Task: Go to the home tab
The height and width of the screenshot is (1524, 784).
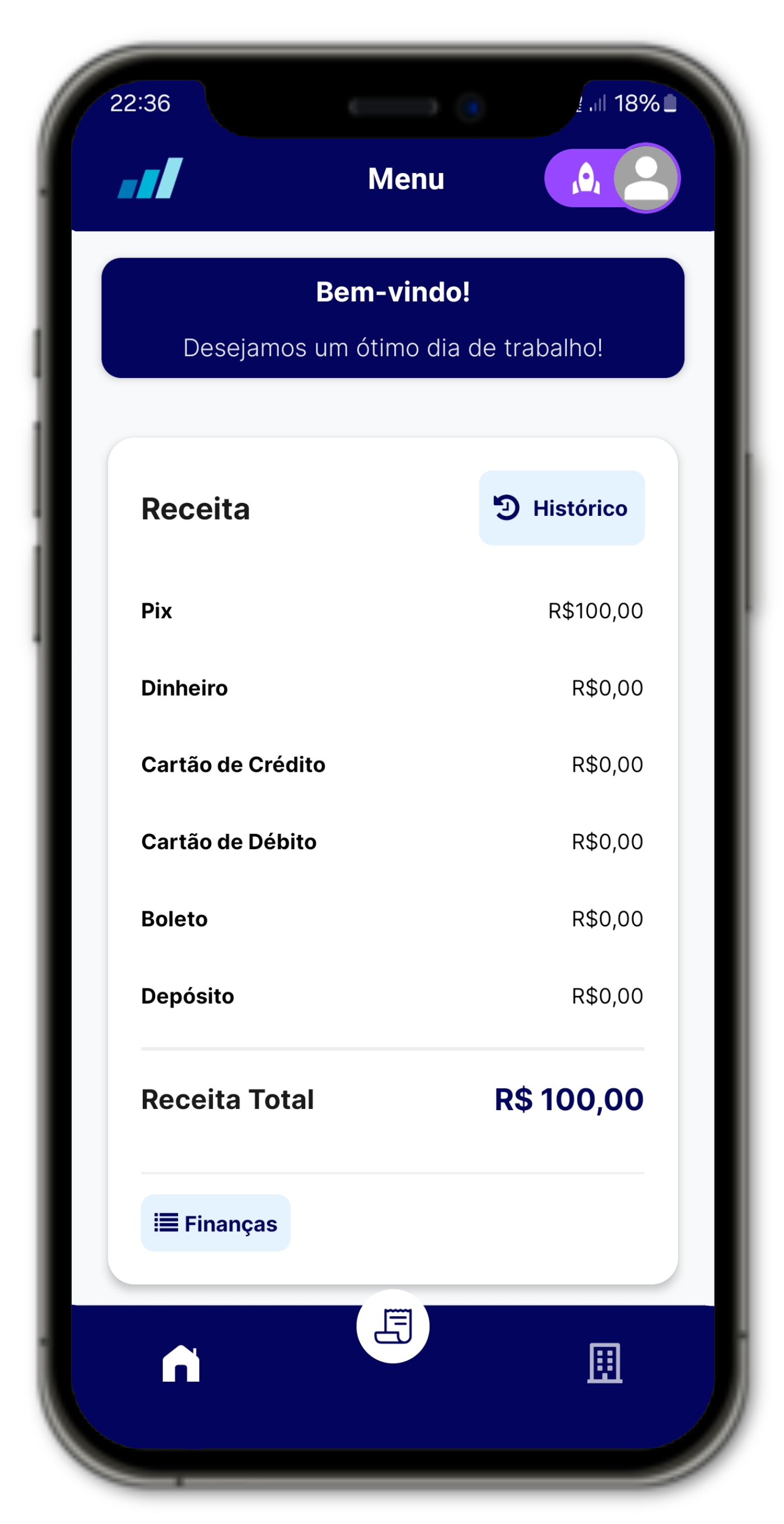Action: [x=181, y=1364]
